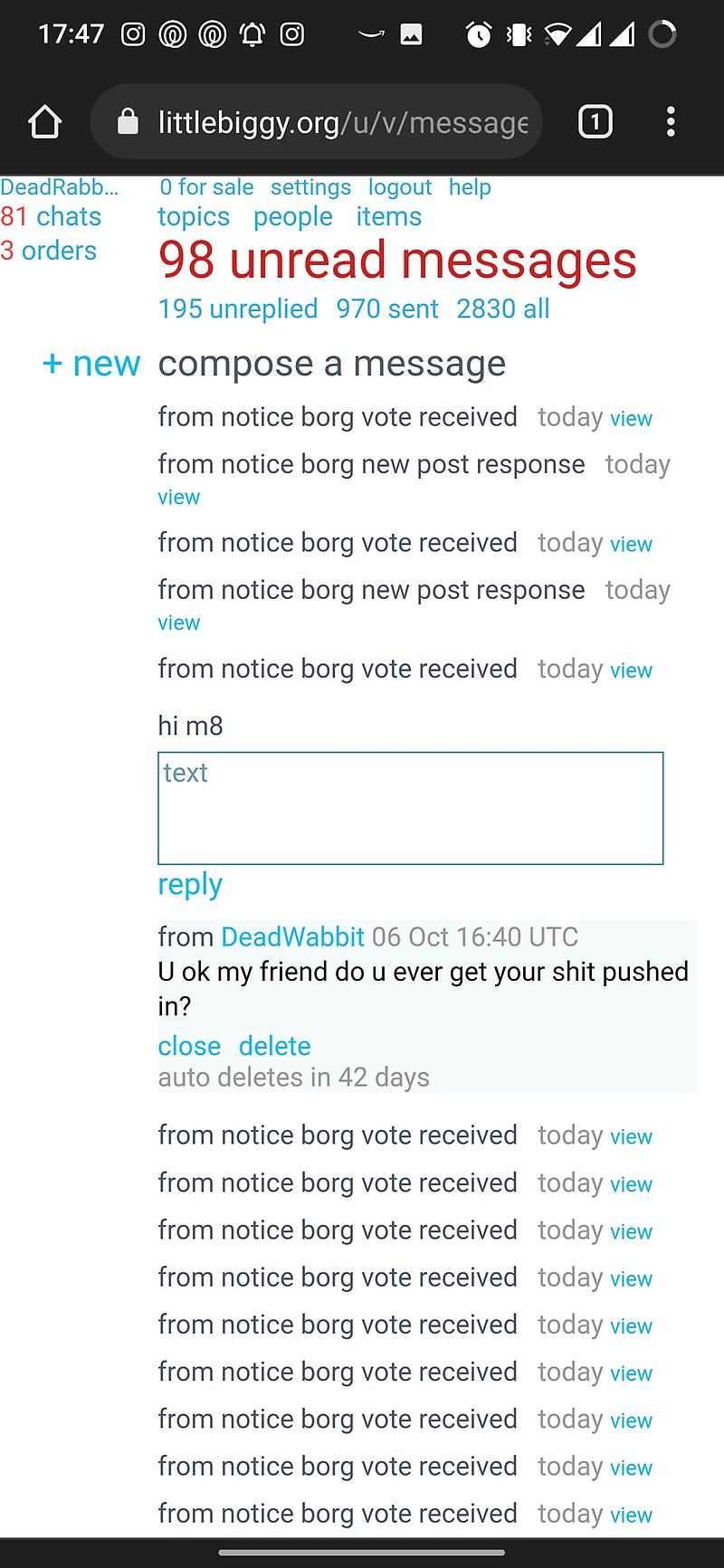Delete the message from DeadWabbit
This screenshot has height=1568, width=724.
(274, 1046)
